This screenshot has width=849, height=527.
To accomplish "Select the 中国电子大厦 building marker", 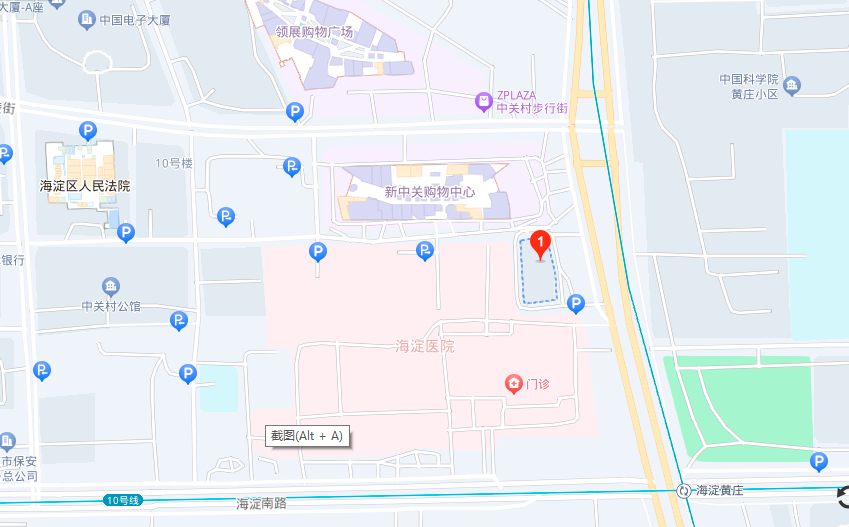I will point(87,20).
